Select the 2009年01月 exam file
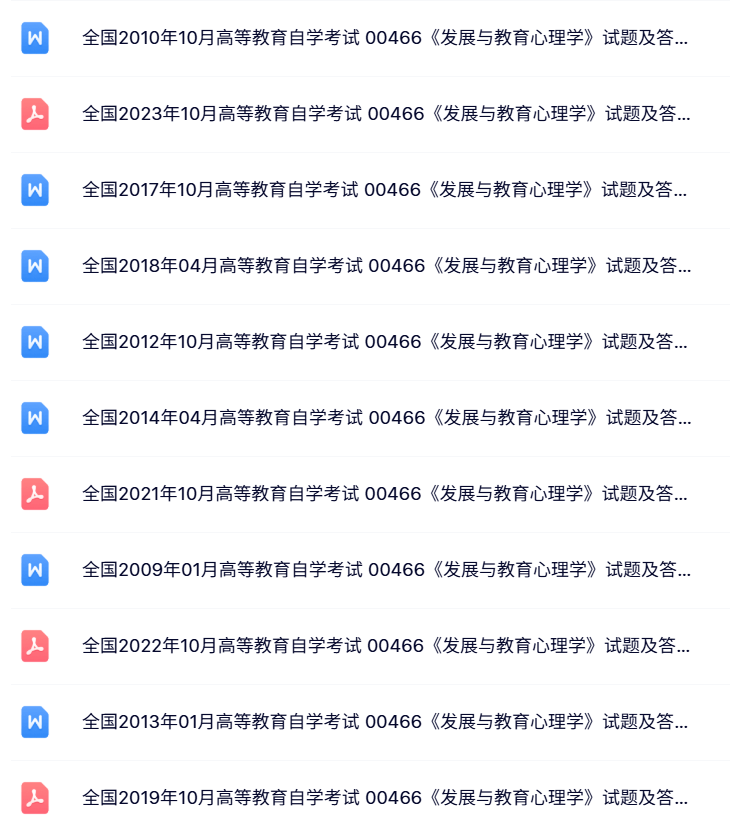The width and height of the screenshot is (730, 817). (x=385, y=570)
